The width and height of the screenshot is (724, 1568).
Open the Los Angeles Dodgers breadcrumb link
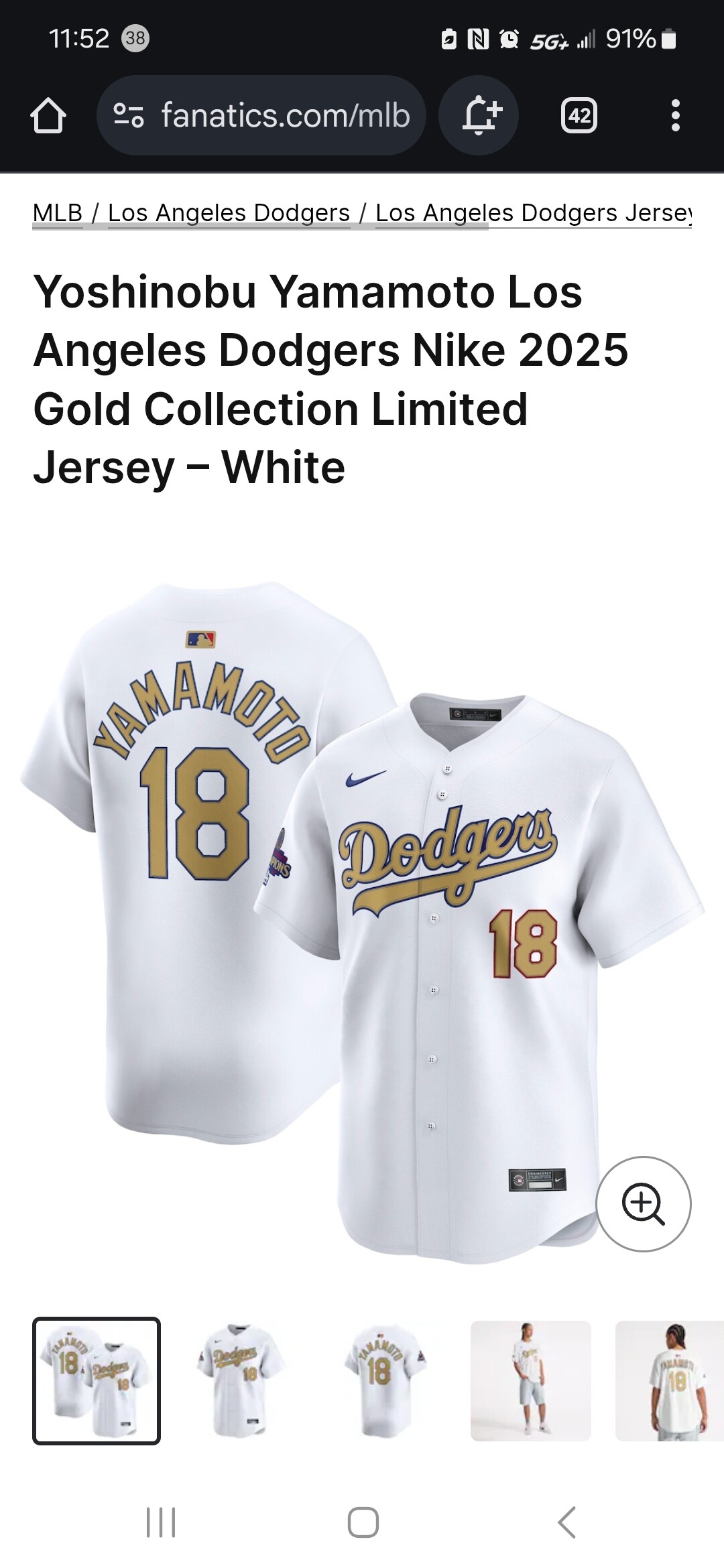229,213
